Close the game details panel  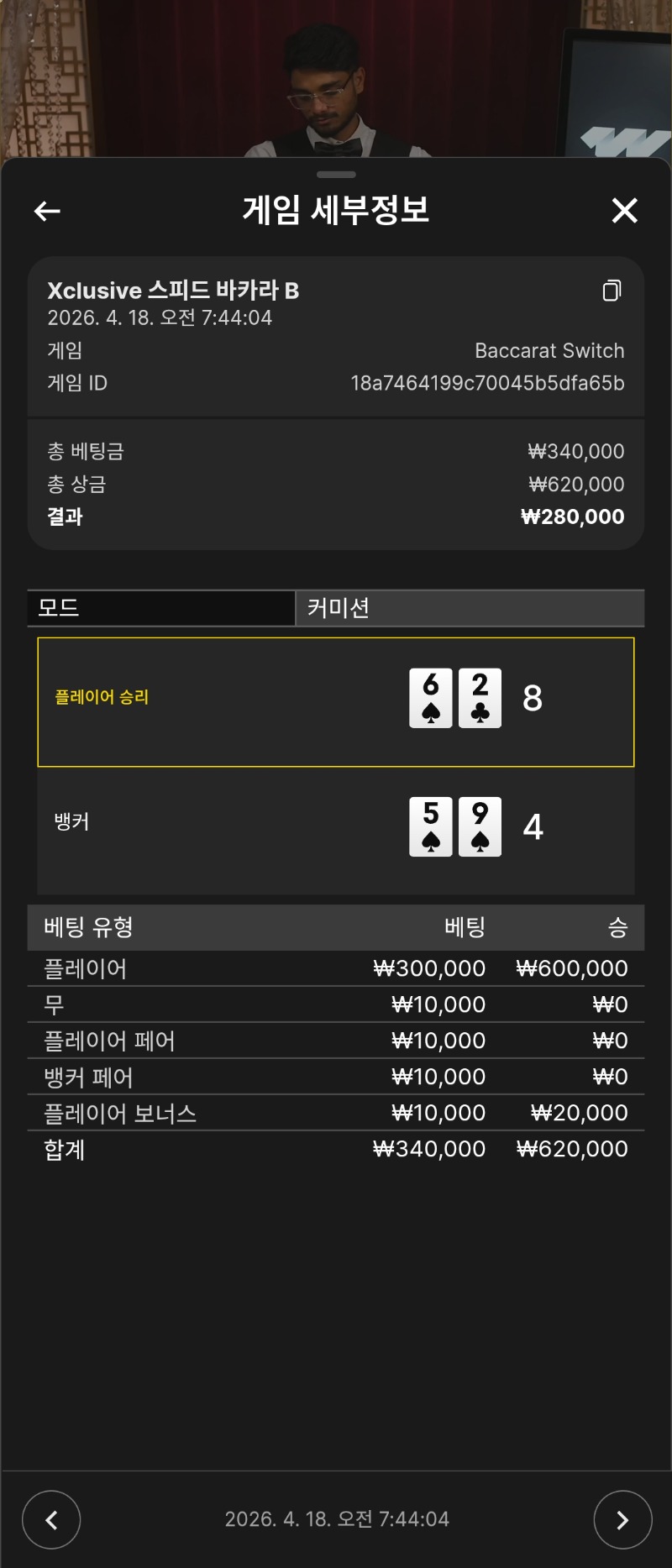pyautogui.click(x=624, y=211)
